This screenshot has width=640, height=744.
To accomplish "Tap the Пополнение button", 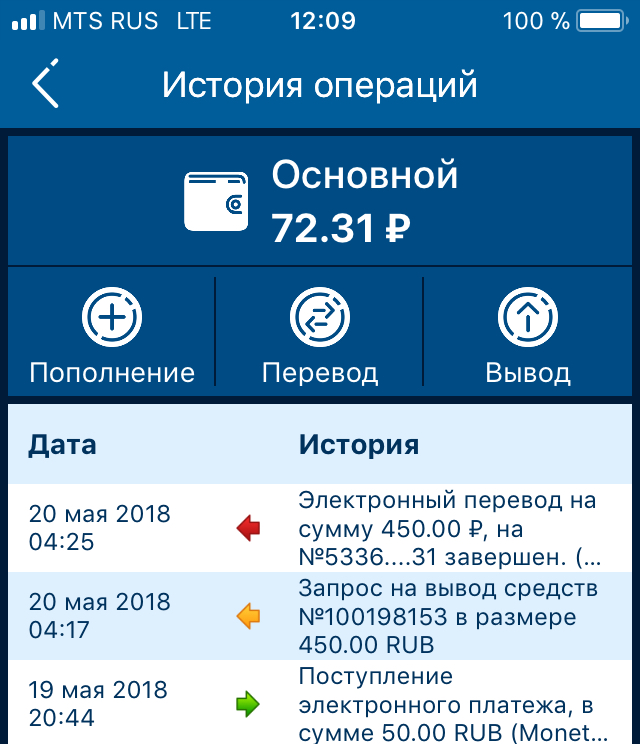I will pyautogui.click(x=112, y=332).
